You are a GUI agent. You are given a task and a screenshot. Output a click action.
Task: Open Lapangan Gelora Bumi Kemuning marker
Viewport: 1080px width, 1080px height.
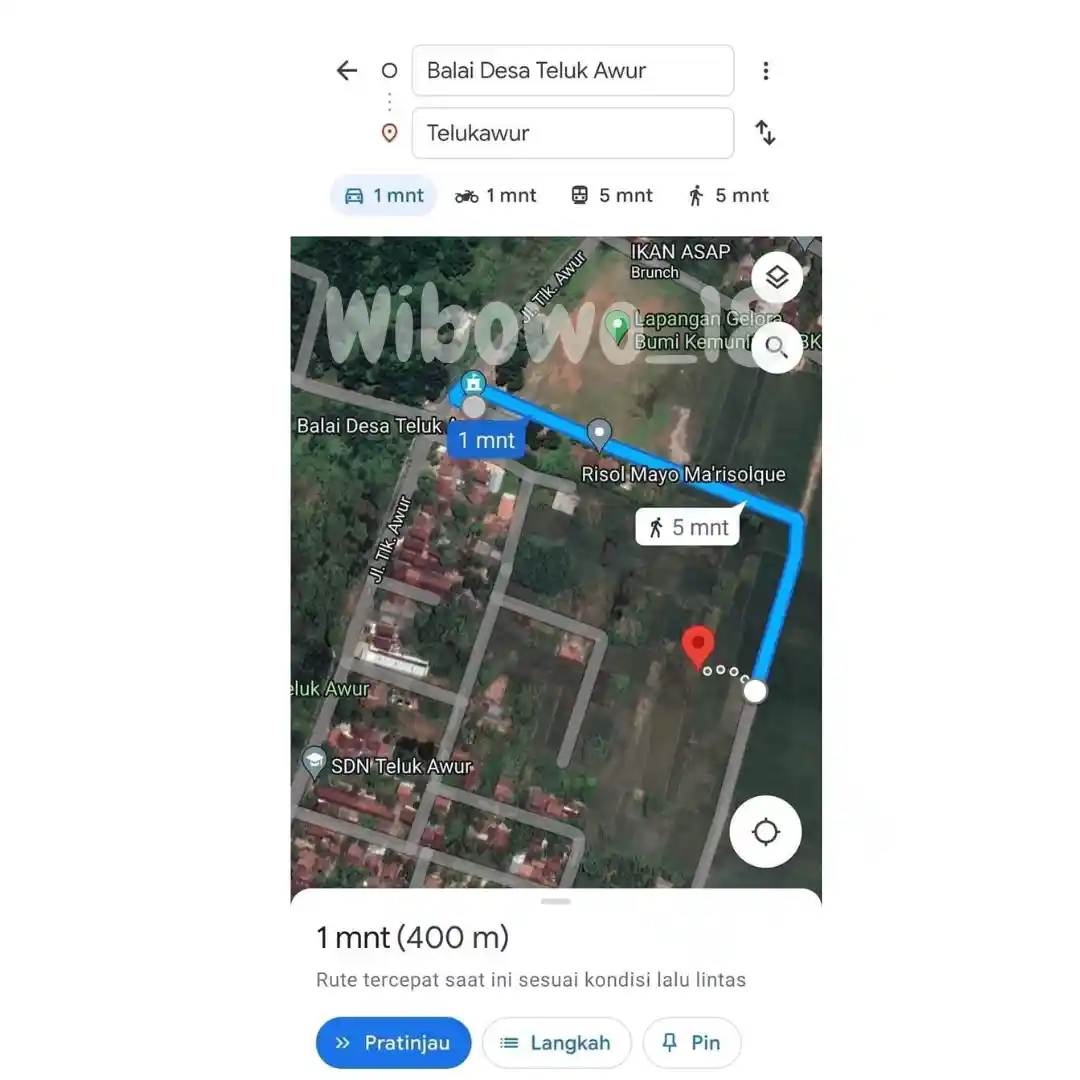tap(618, 325)
